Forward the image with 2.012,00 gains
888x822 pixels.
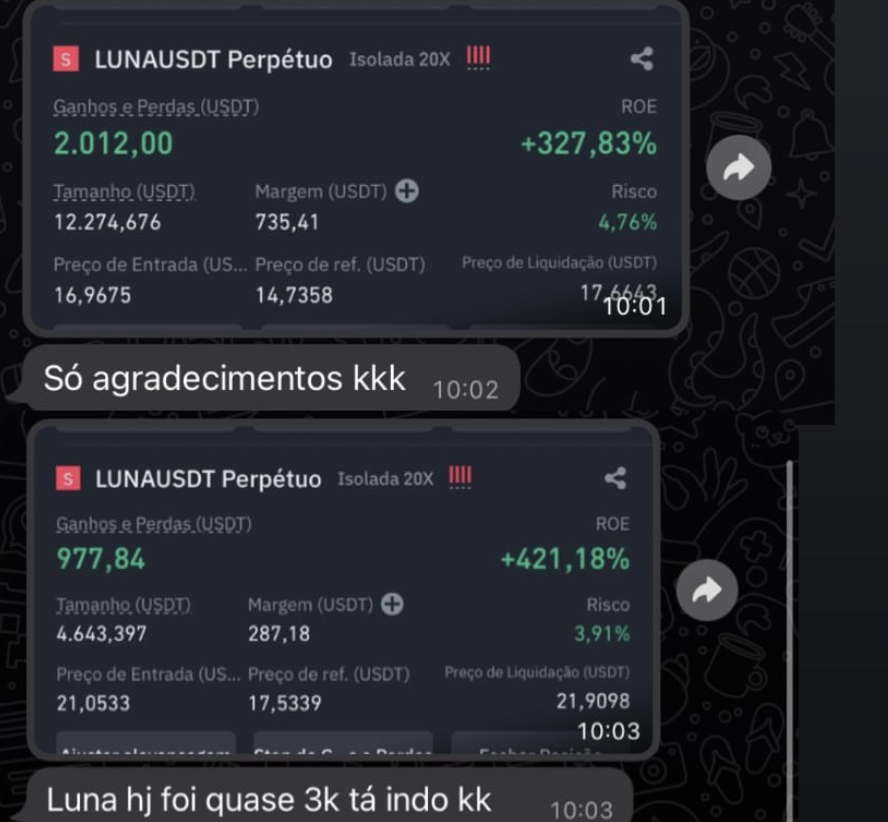738,168
